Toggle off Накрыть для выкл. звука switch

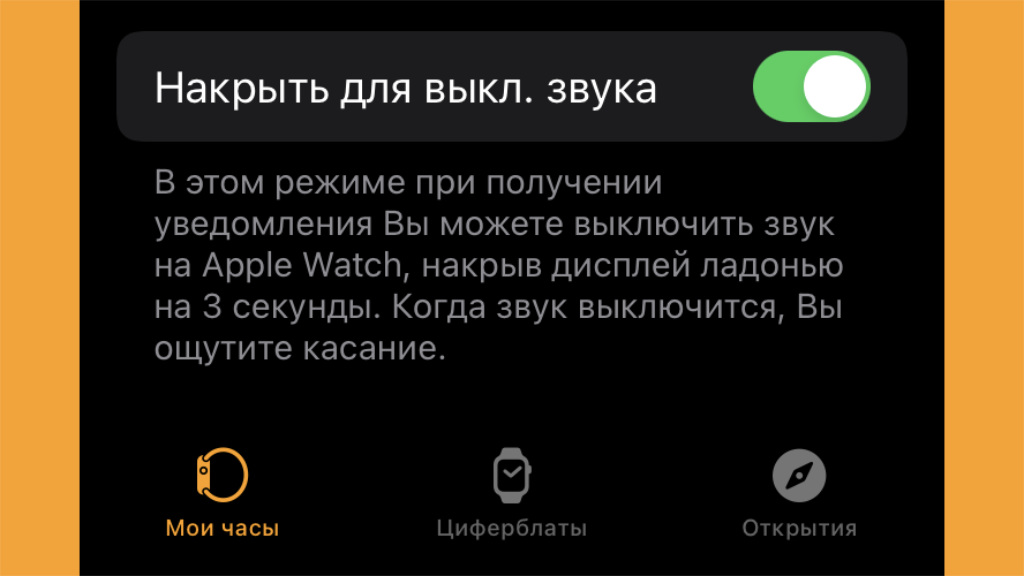(x=811, y=87)
